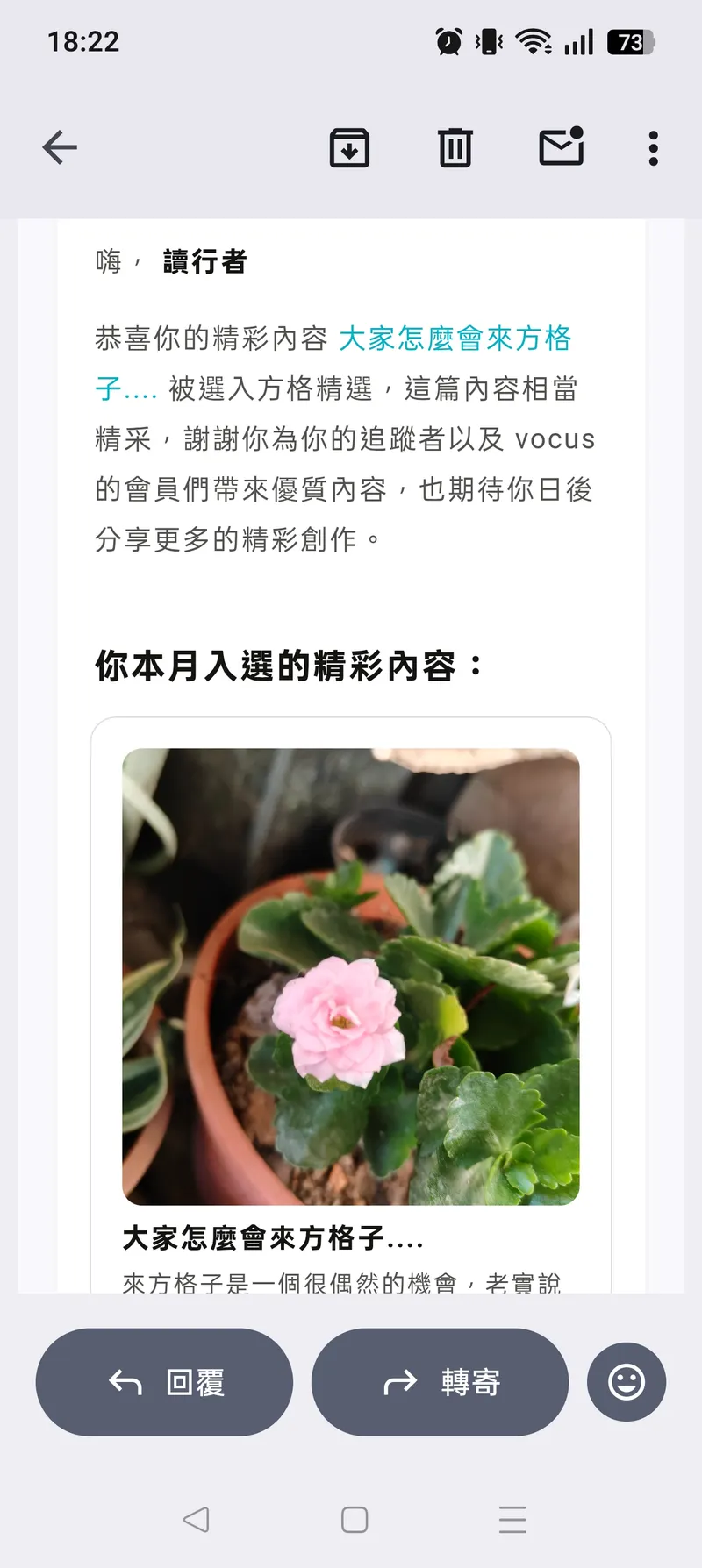Open the system recent apps view

click(512, 1520)
